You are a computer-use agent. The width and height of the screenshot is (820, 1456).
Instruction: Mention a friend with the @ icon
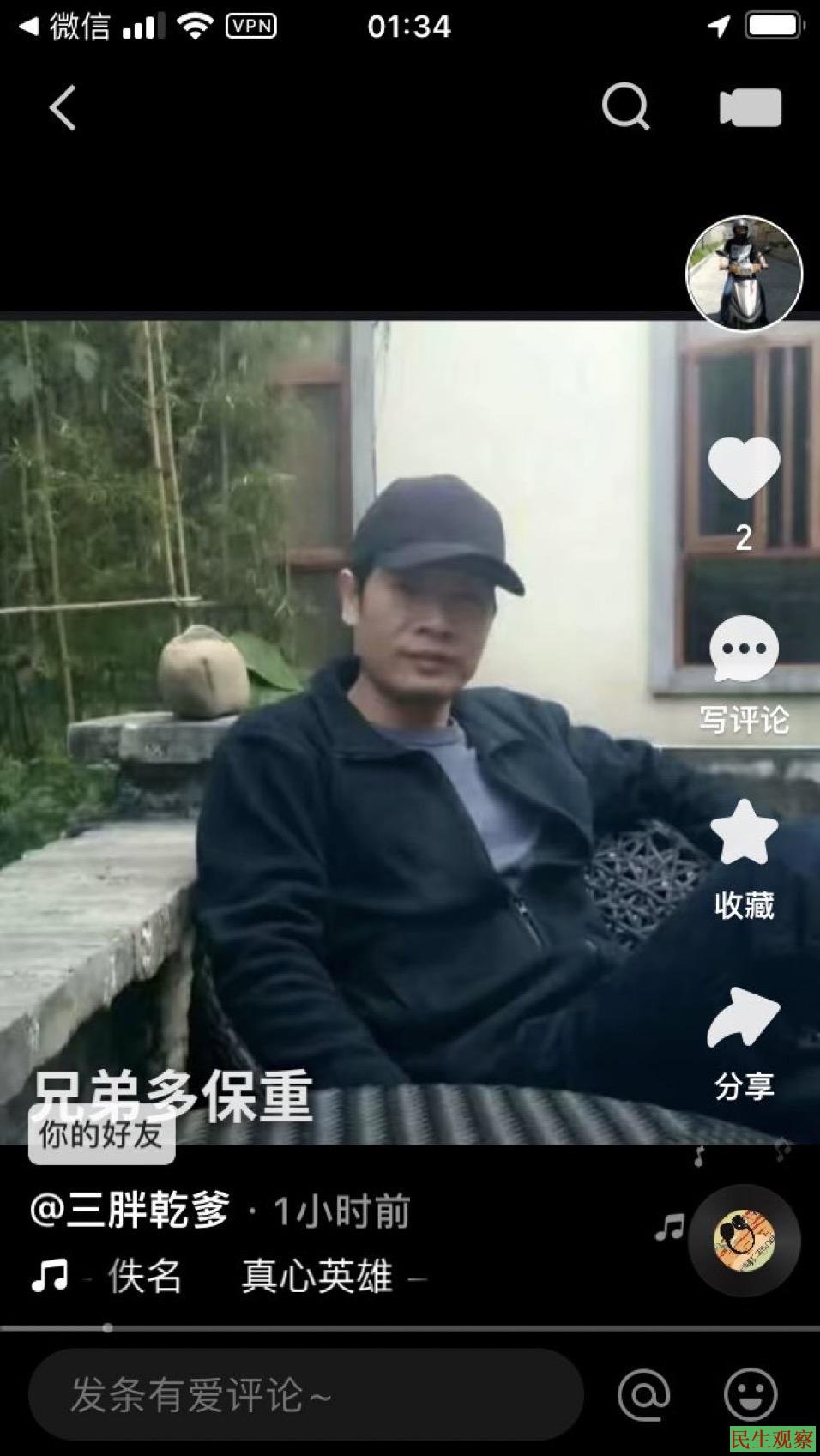(643, 1394)
